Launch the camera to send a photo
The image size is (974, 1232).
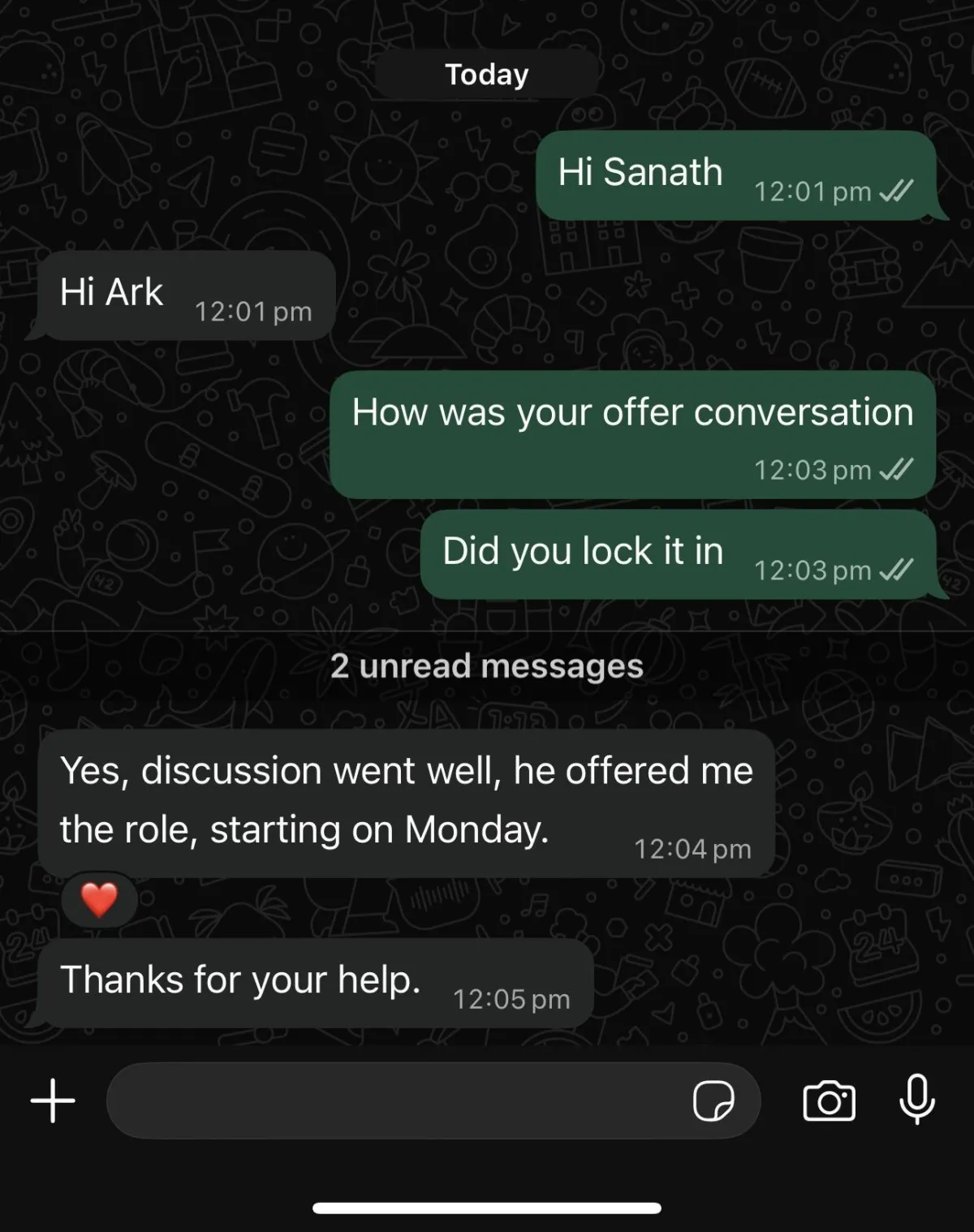point(829,1101)
